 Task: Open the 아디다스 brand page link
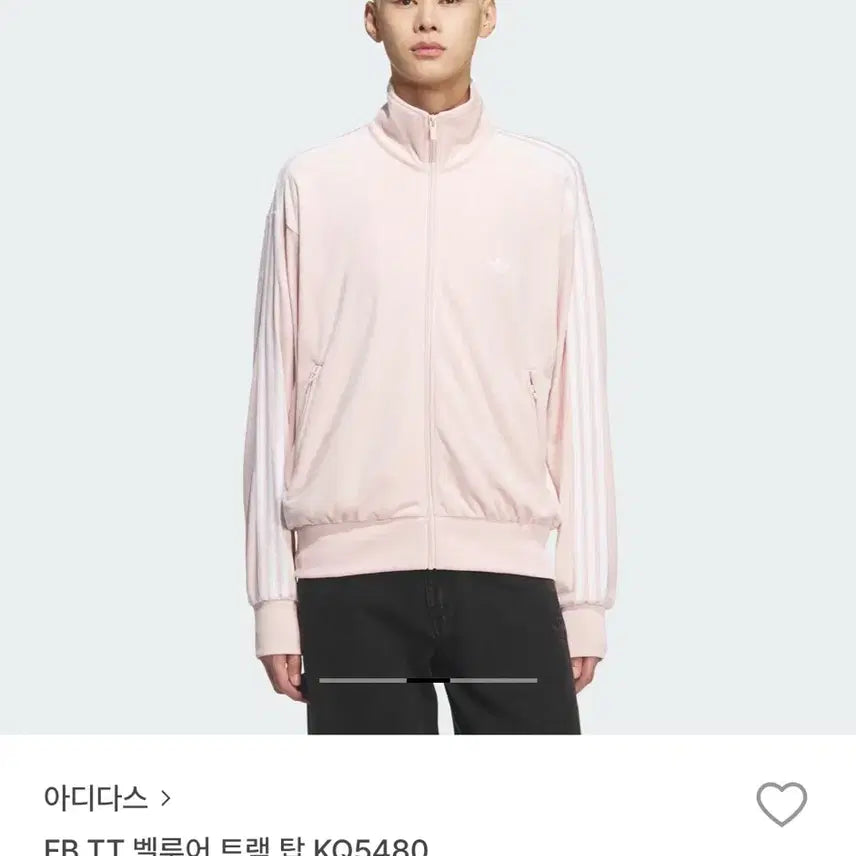point(107,797)
